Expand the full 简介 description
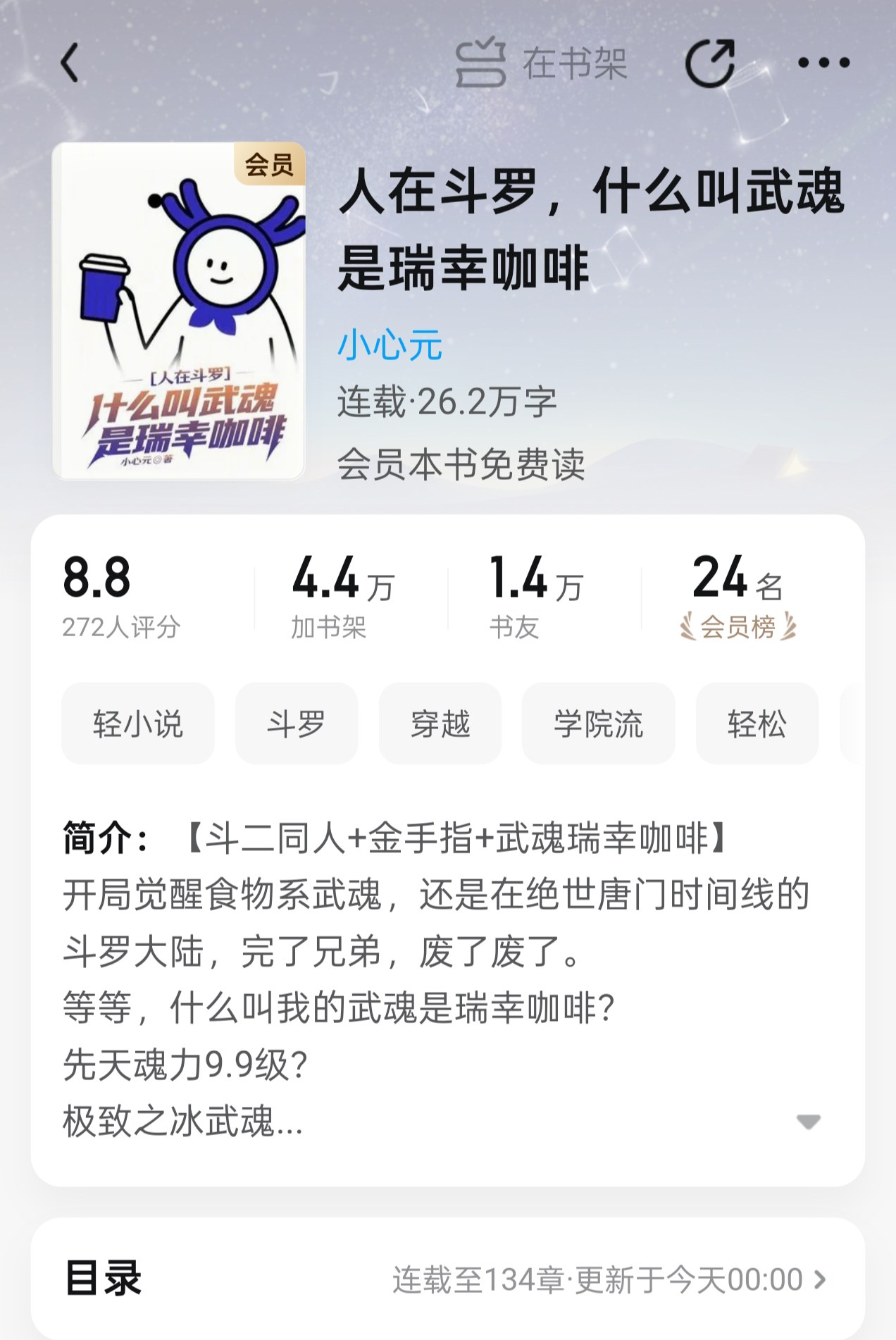 point(808,1122)
